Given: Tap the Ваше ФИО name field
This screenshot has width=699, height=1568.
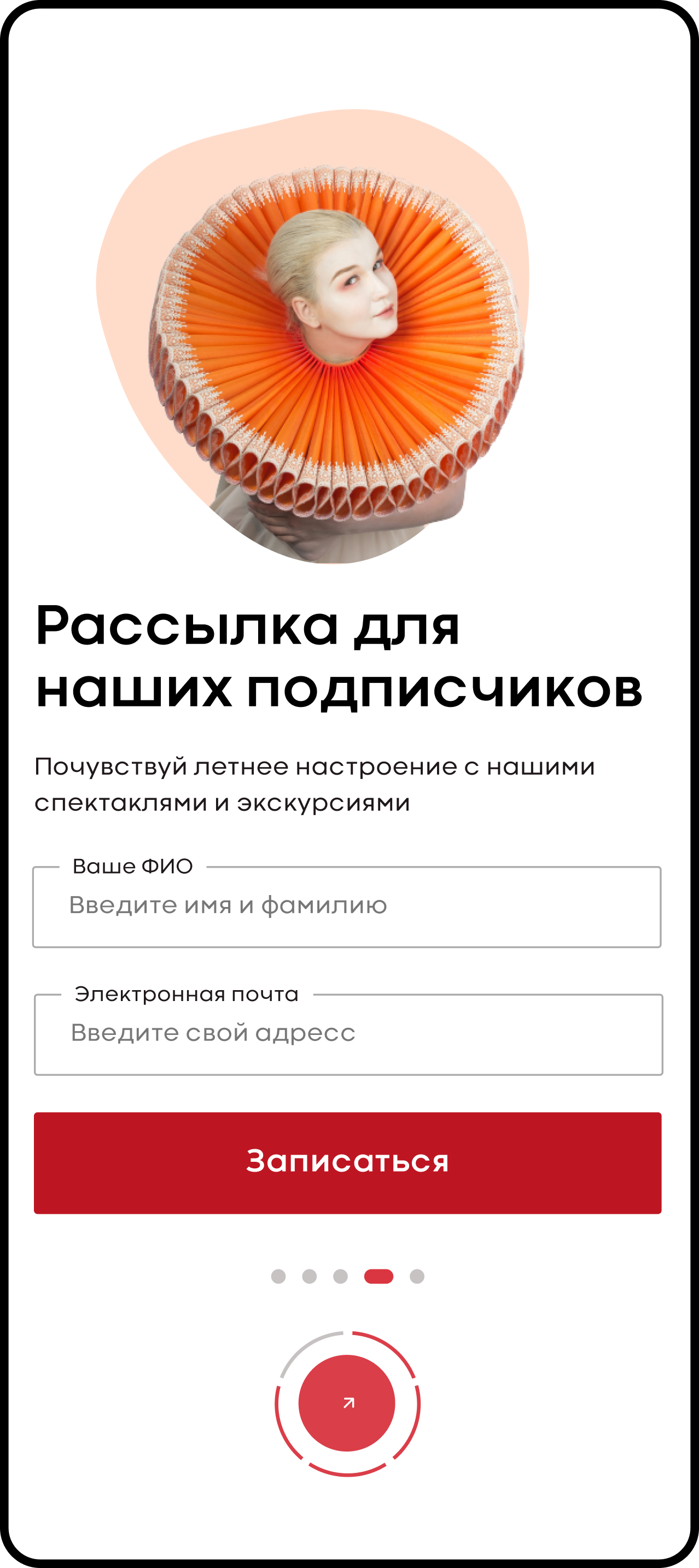Looking at the screenshot, I should point(346,906).
